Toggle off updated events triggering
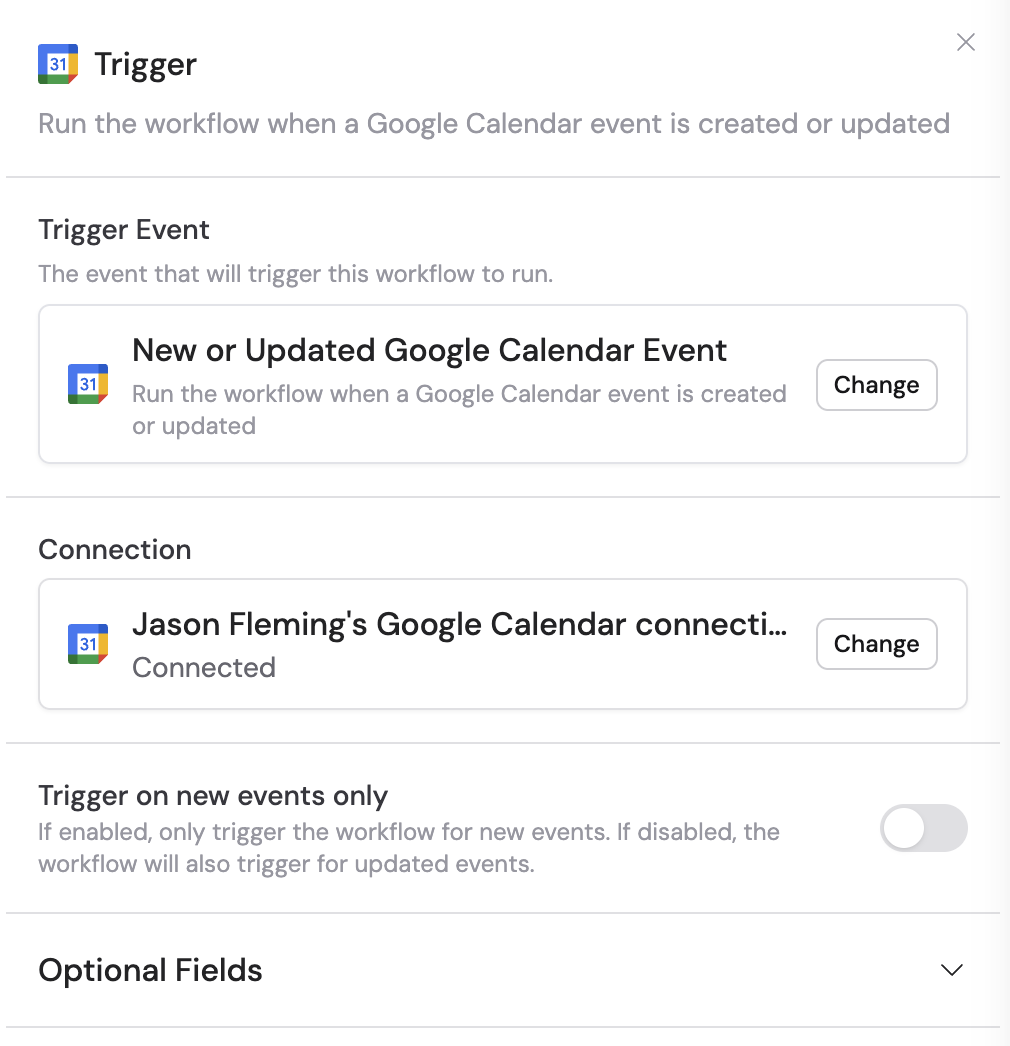 click(x=923, y=828)
